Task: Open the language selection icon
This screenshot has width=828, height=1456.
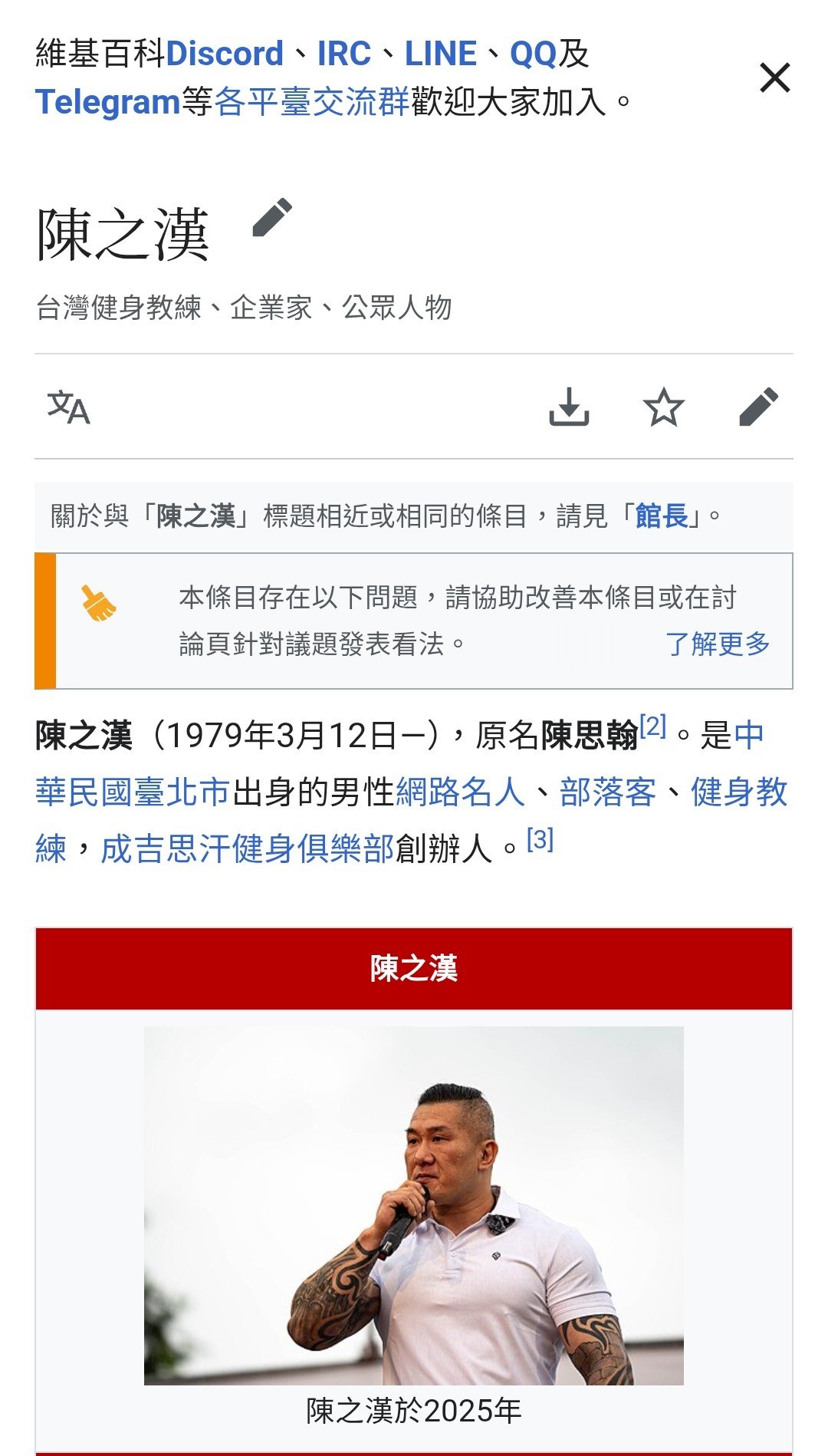Action: pos(69,407)
